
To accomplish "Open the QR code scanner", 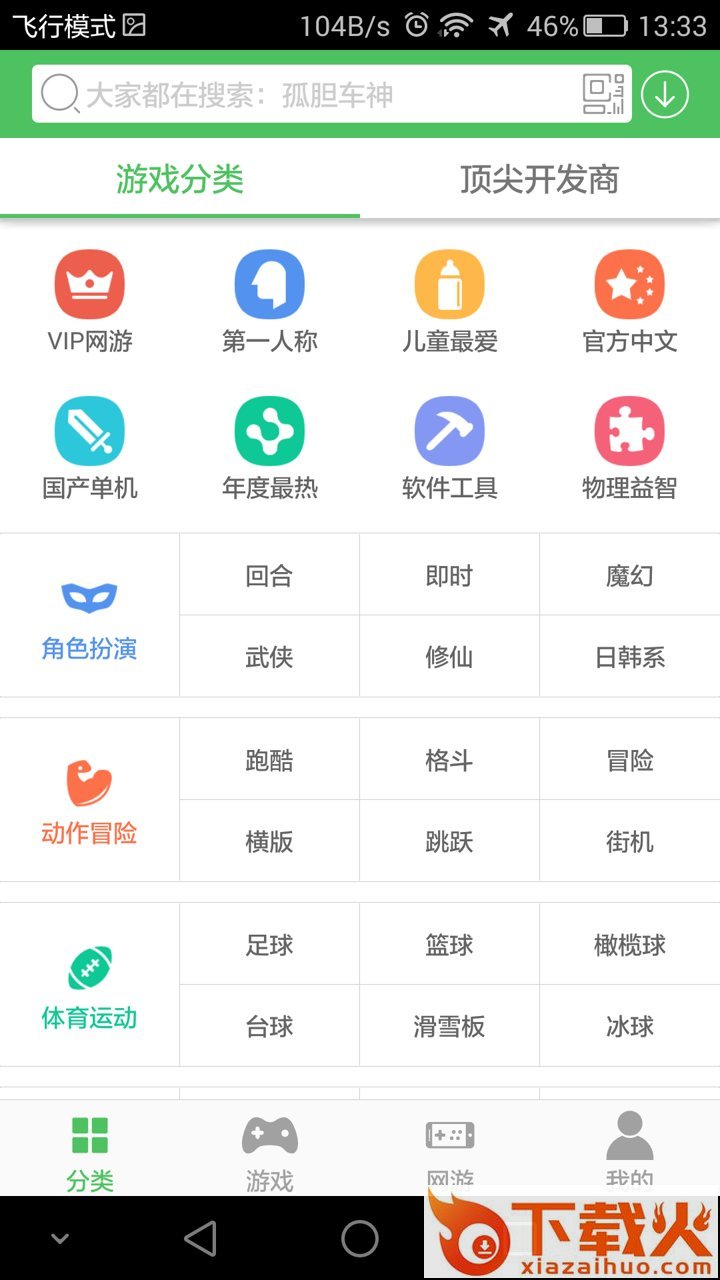I will click(x=603, y=95).
